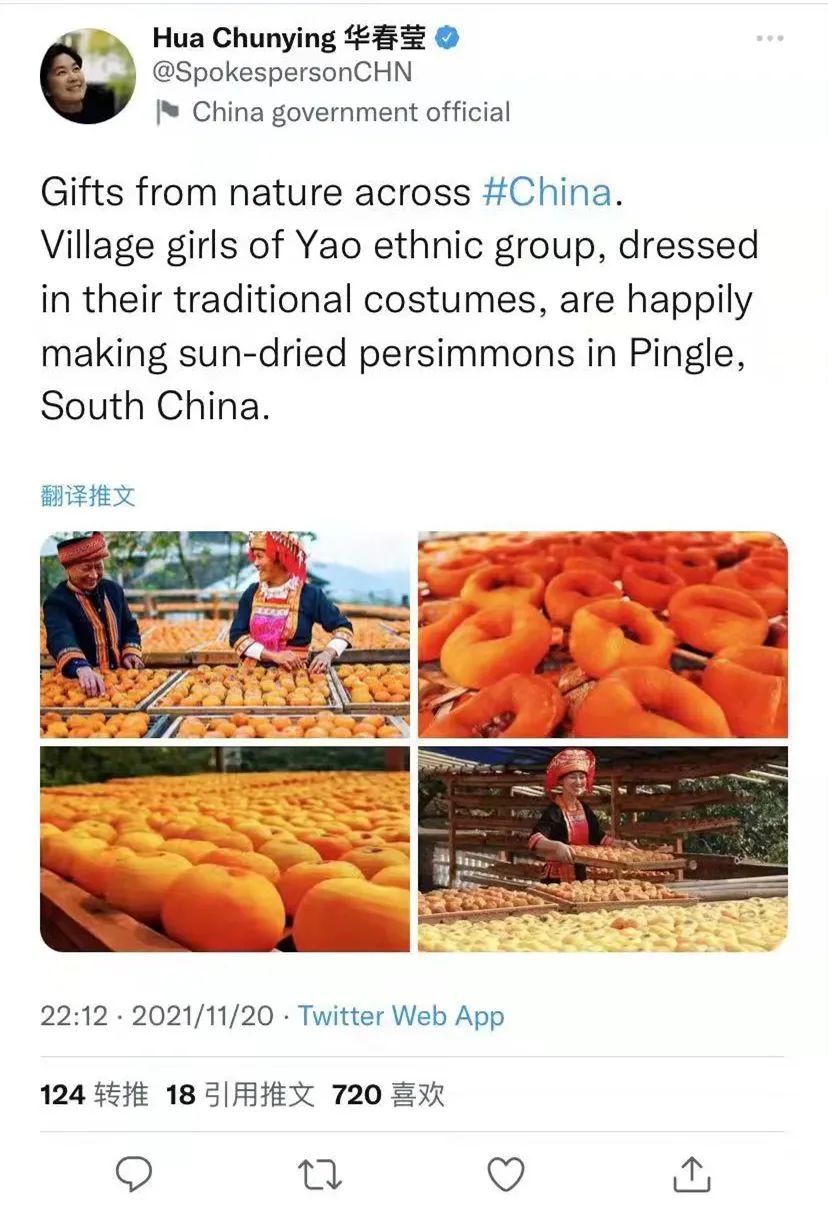The height and width of the screenshot is (1211, 828).
Task: Tap the translate tweet link
Action: pos(87,495)
